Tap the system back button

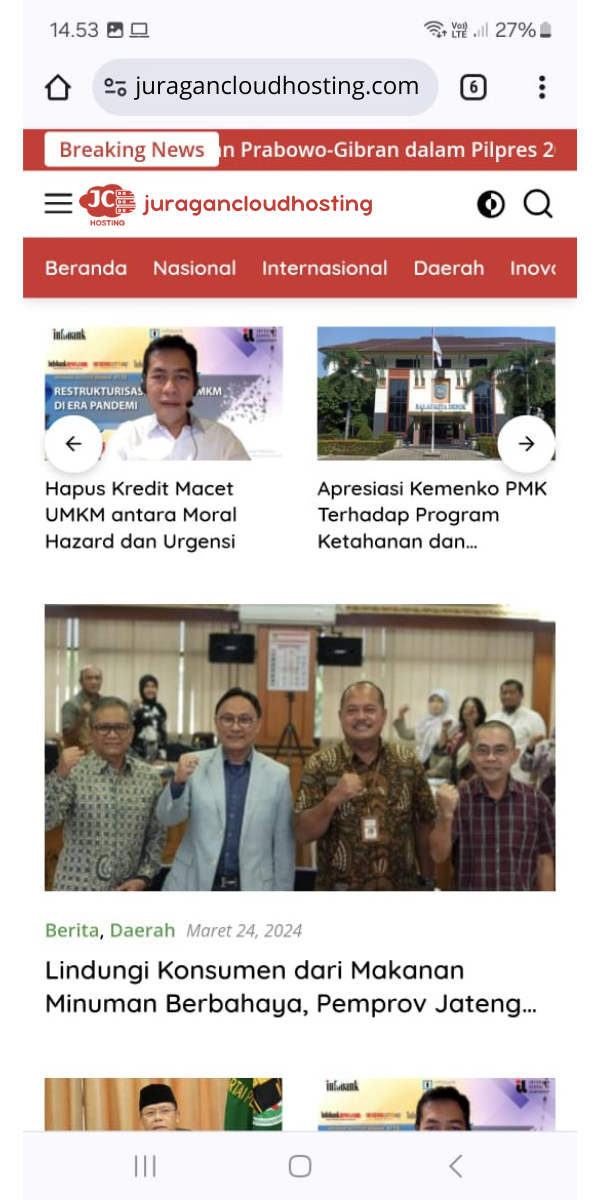click(455, 1165)
